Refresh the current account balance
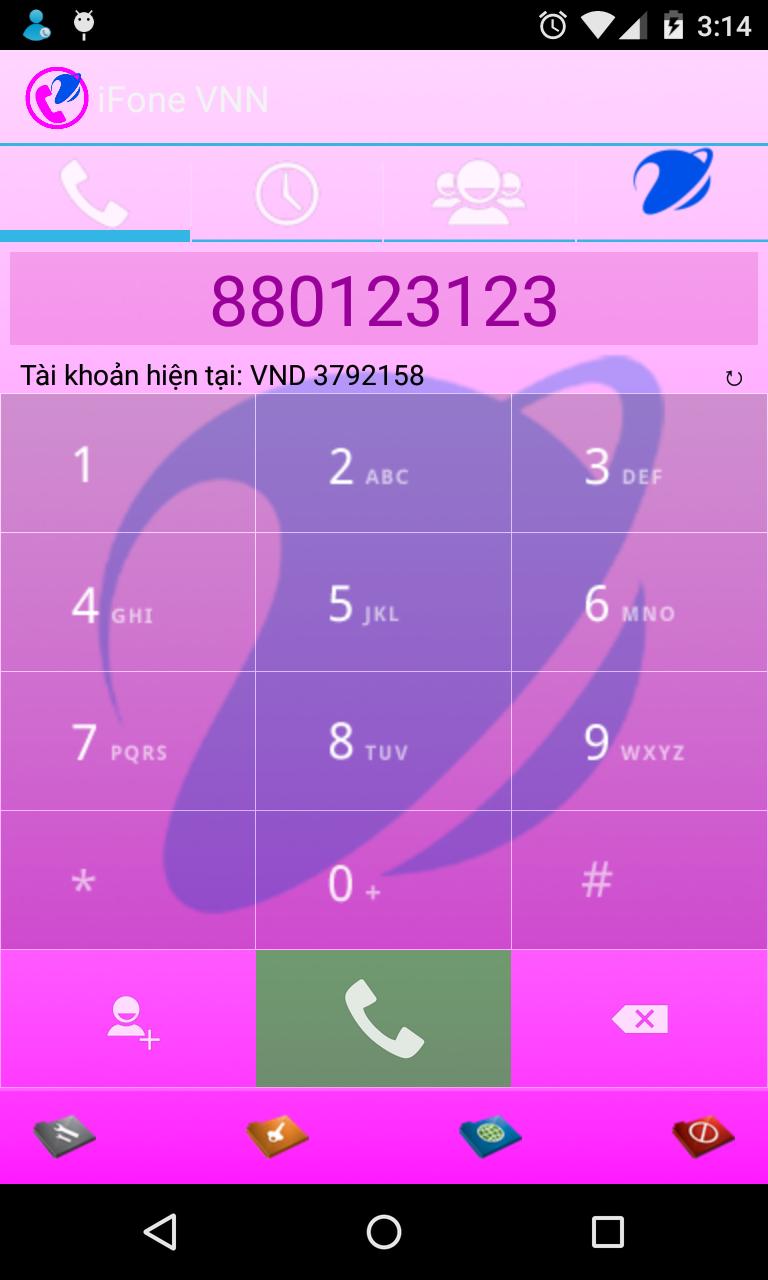768x1280 pixels. 733,378
